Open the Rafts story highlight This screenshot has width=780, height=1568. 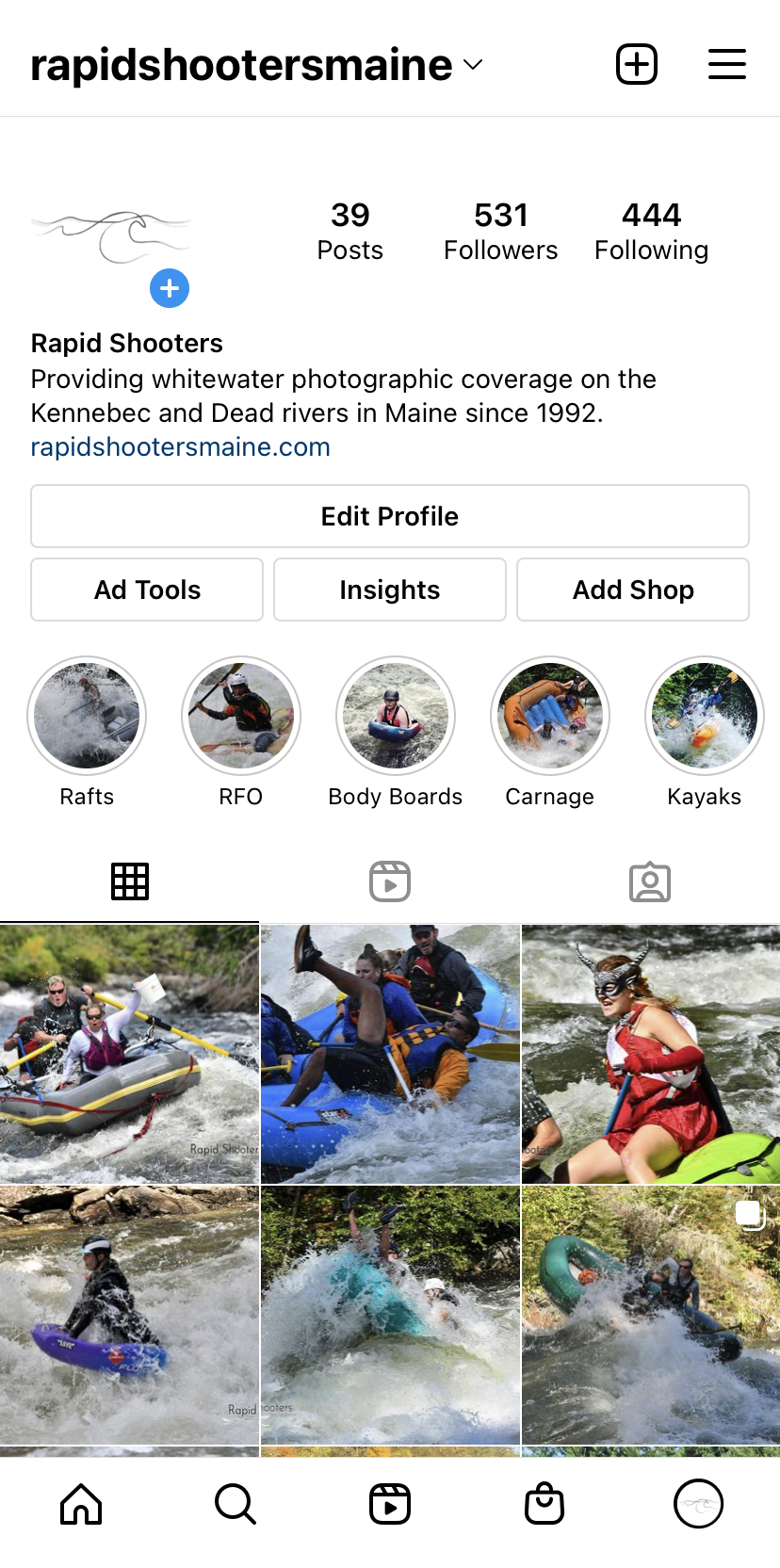pyautogui.click(x=87, y=716)
